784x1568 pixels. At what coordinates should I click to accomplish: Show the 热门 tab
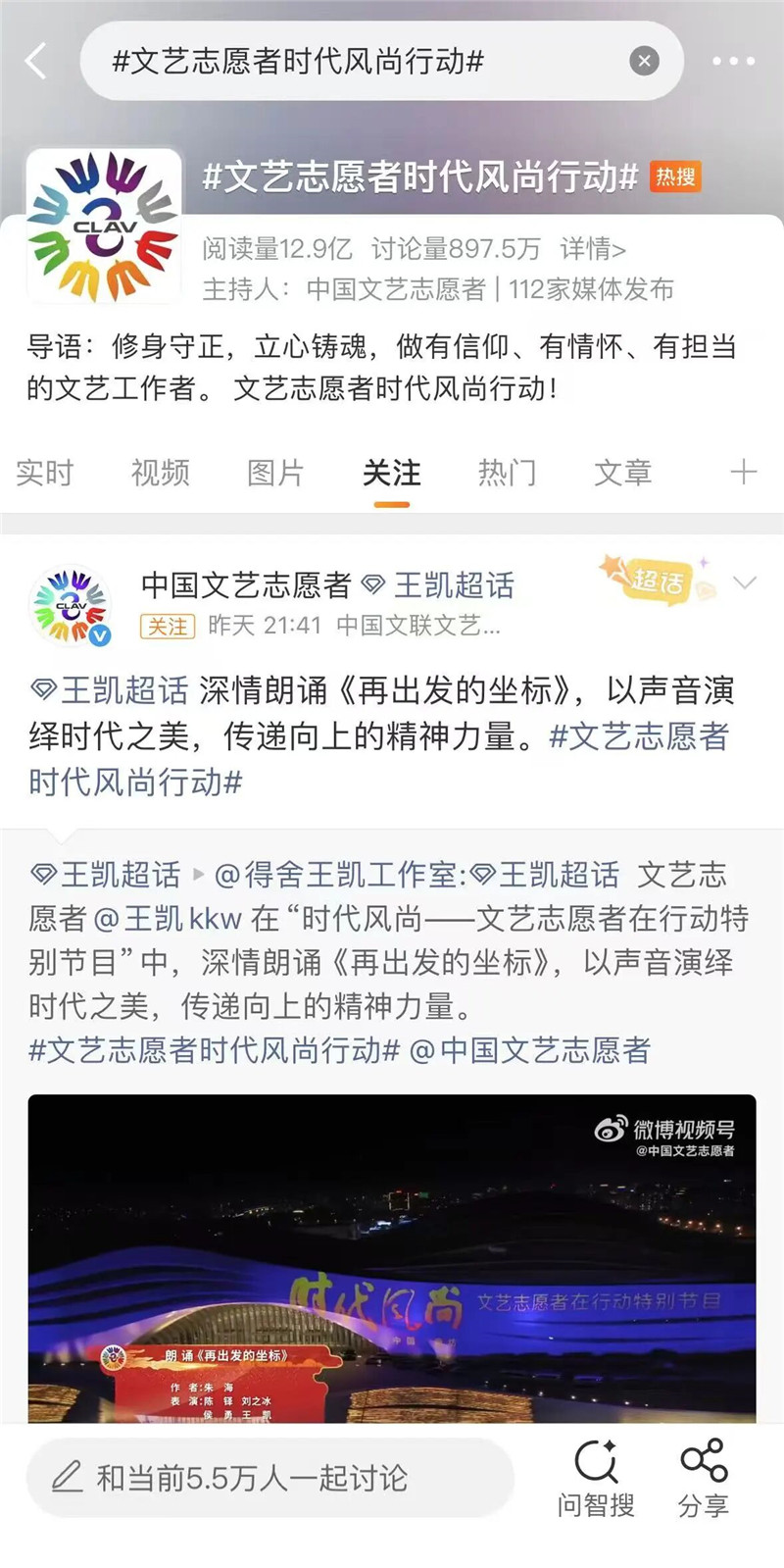507,473
